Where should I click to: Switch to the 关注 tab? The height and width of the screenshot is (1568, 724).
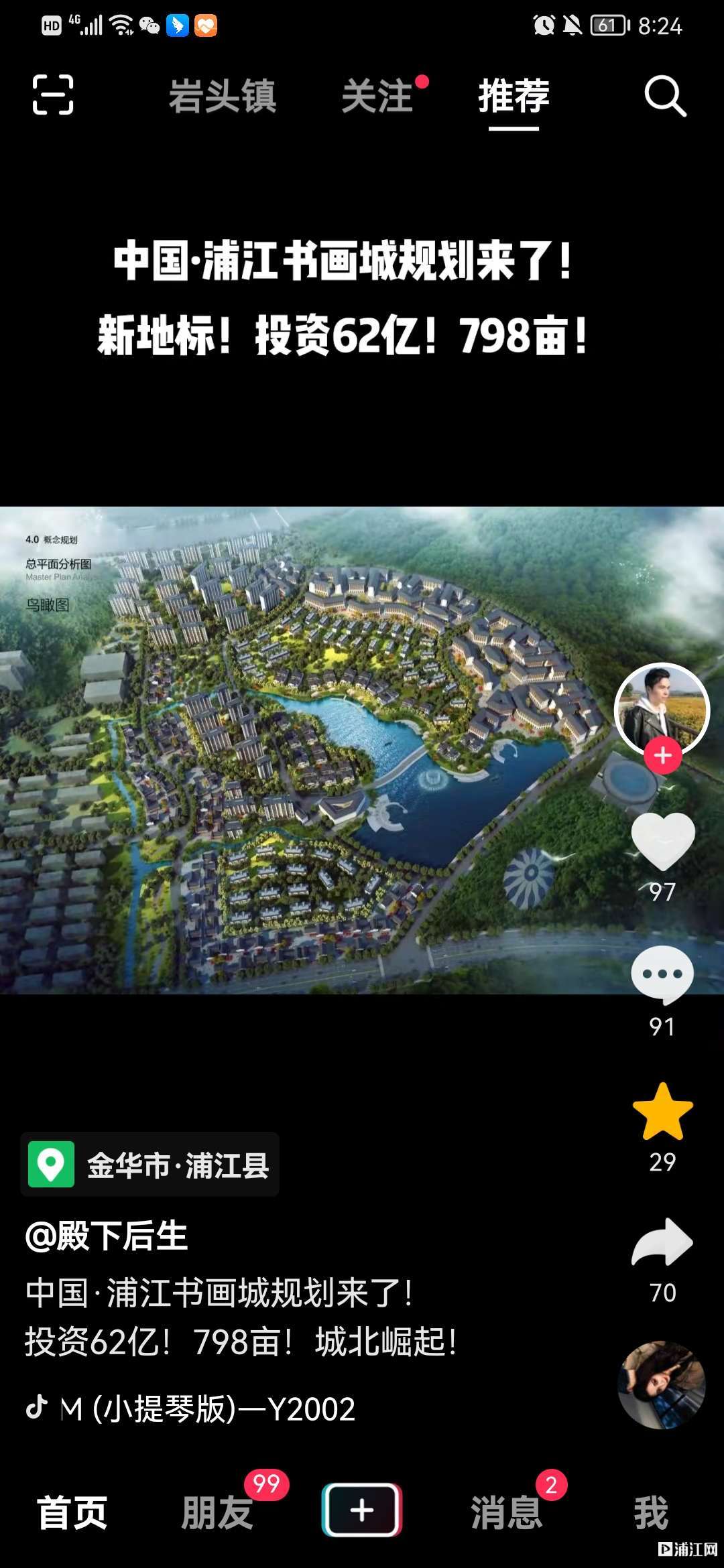377,96
